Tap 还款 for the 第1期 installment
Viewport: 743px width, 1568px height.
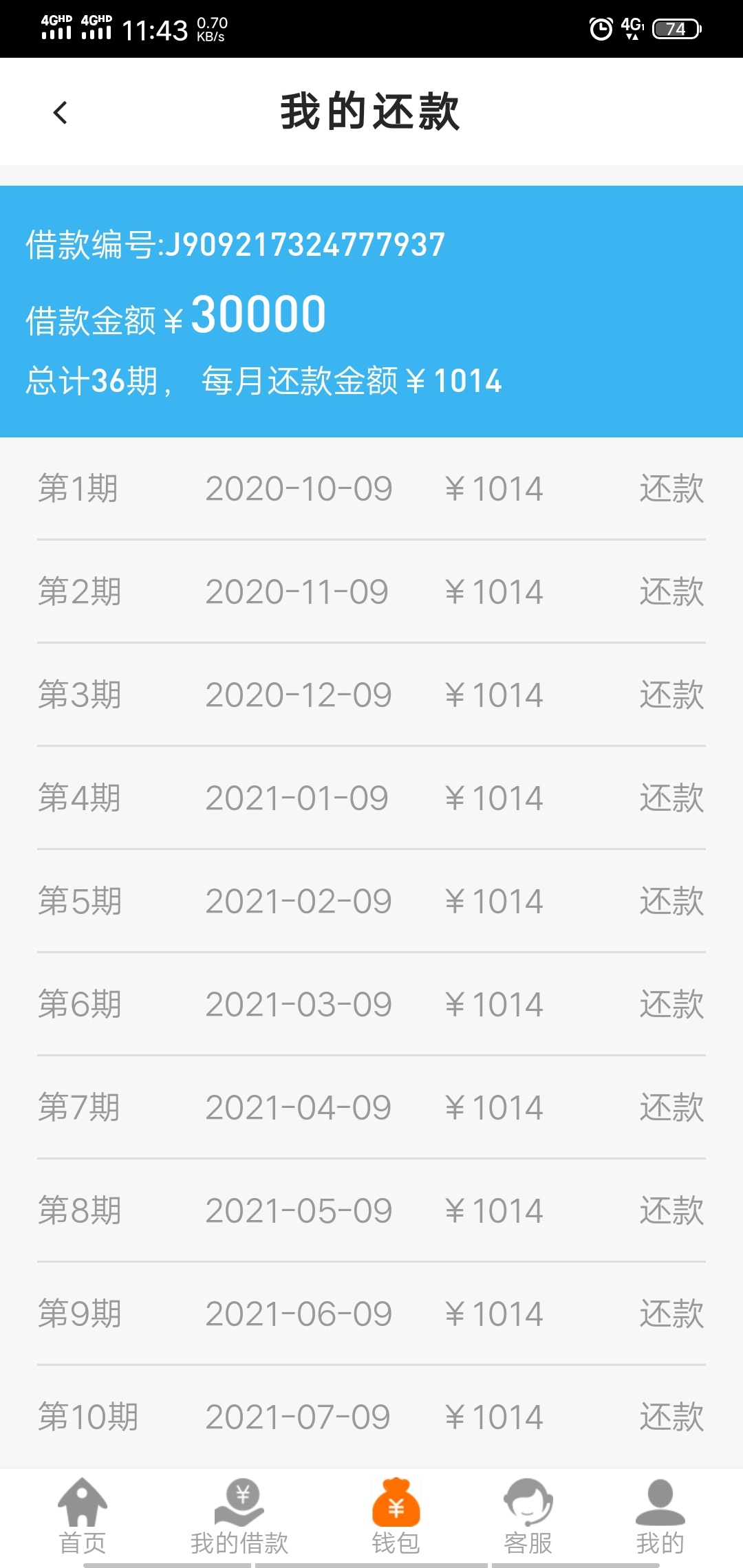[x=671, y=489]
